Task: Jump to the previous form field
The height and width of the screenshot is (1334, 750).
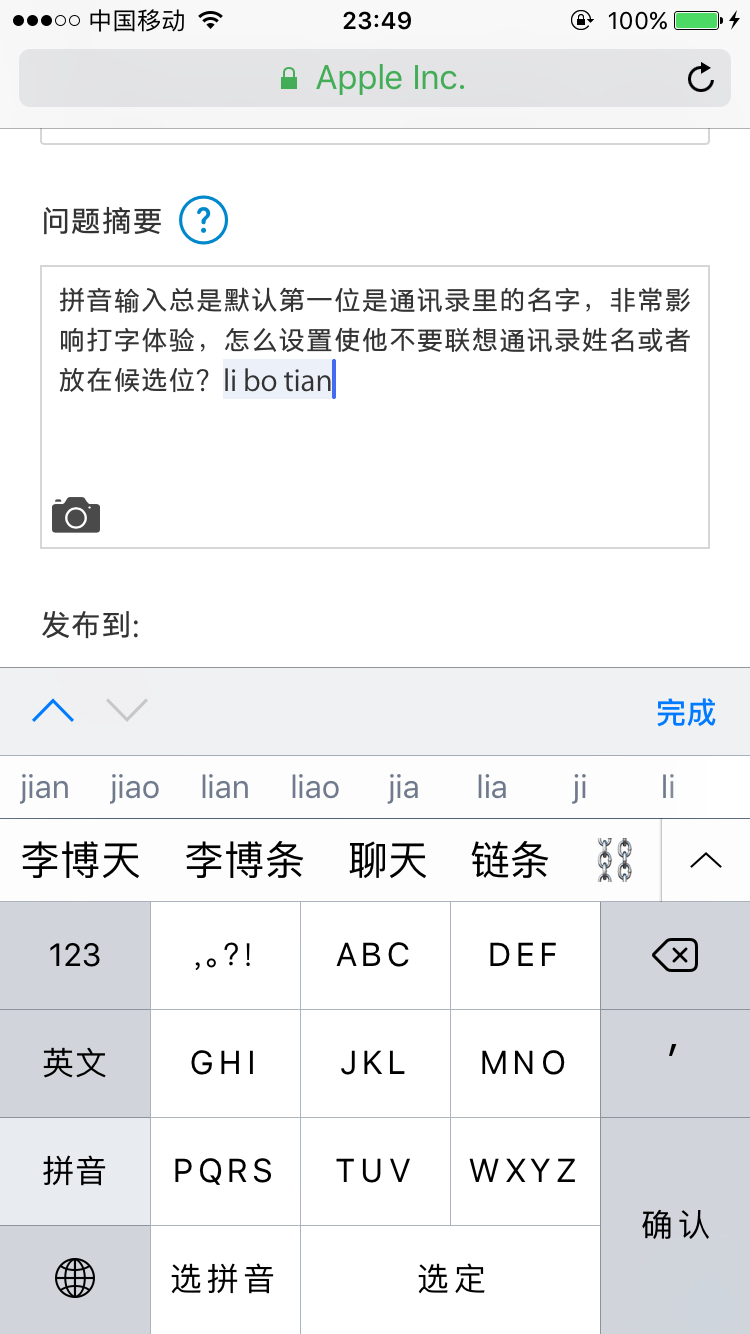Action: [53, 711]
